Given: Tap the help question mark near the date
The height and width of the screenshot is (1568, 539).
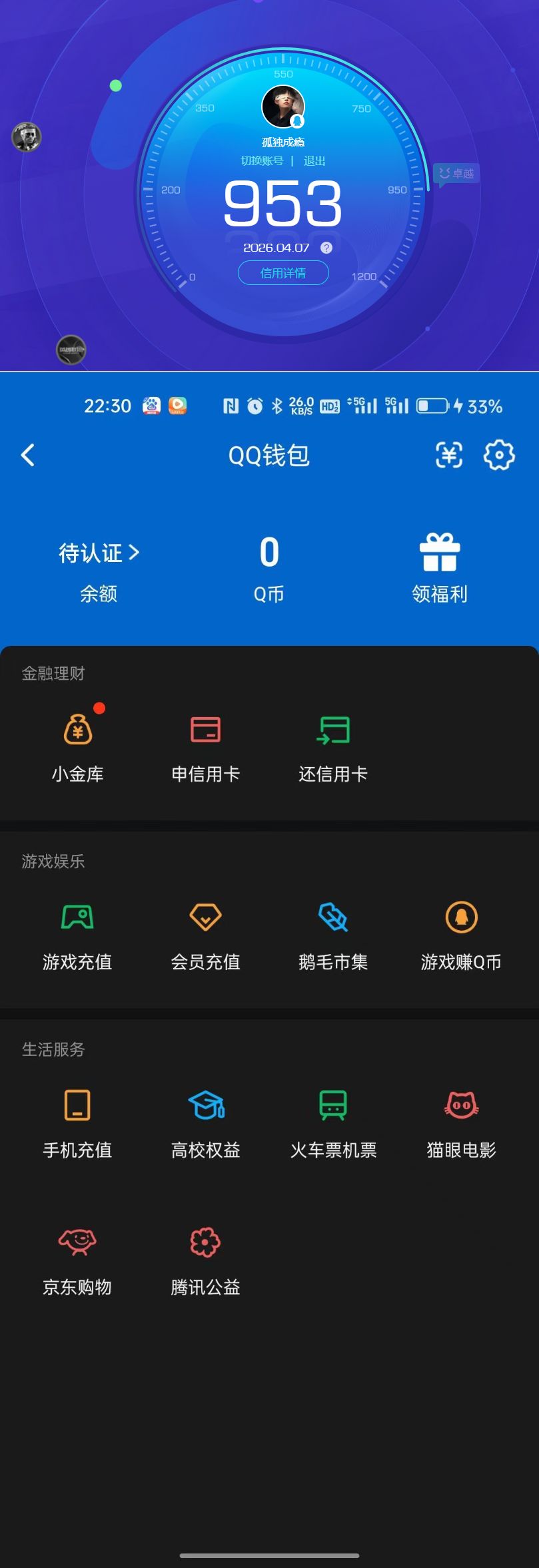Looking at the screenshot, I should pyautogui.click(x=326, y=247).
